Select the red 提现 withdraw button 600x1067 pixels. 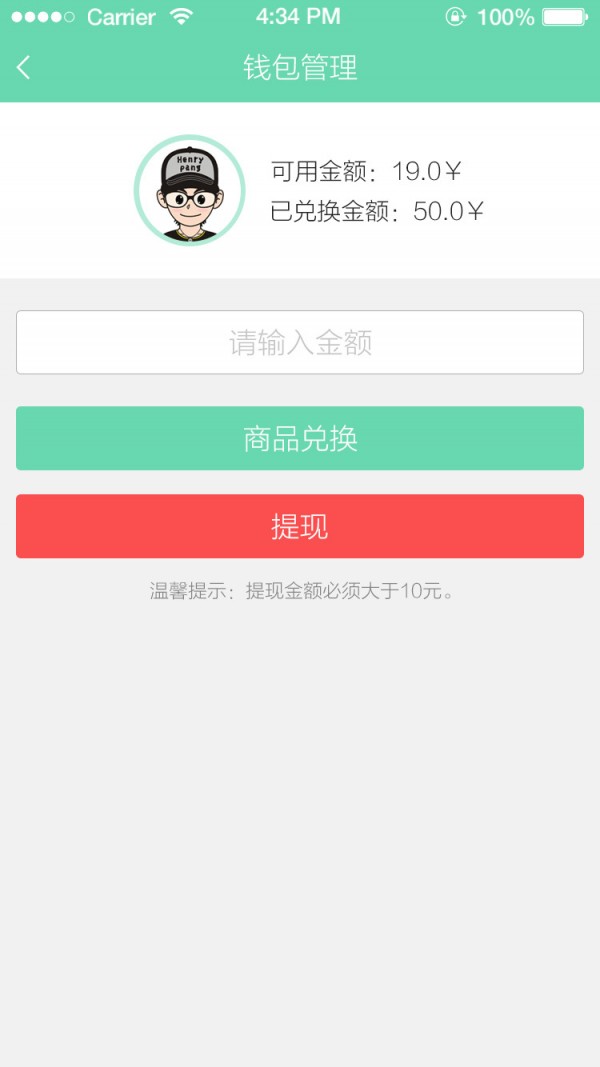[x=300, y=527]
